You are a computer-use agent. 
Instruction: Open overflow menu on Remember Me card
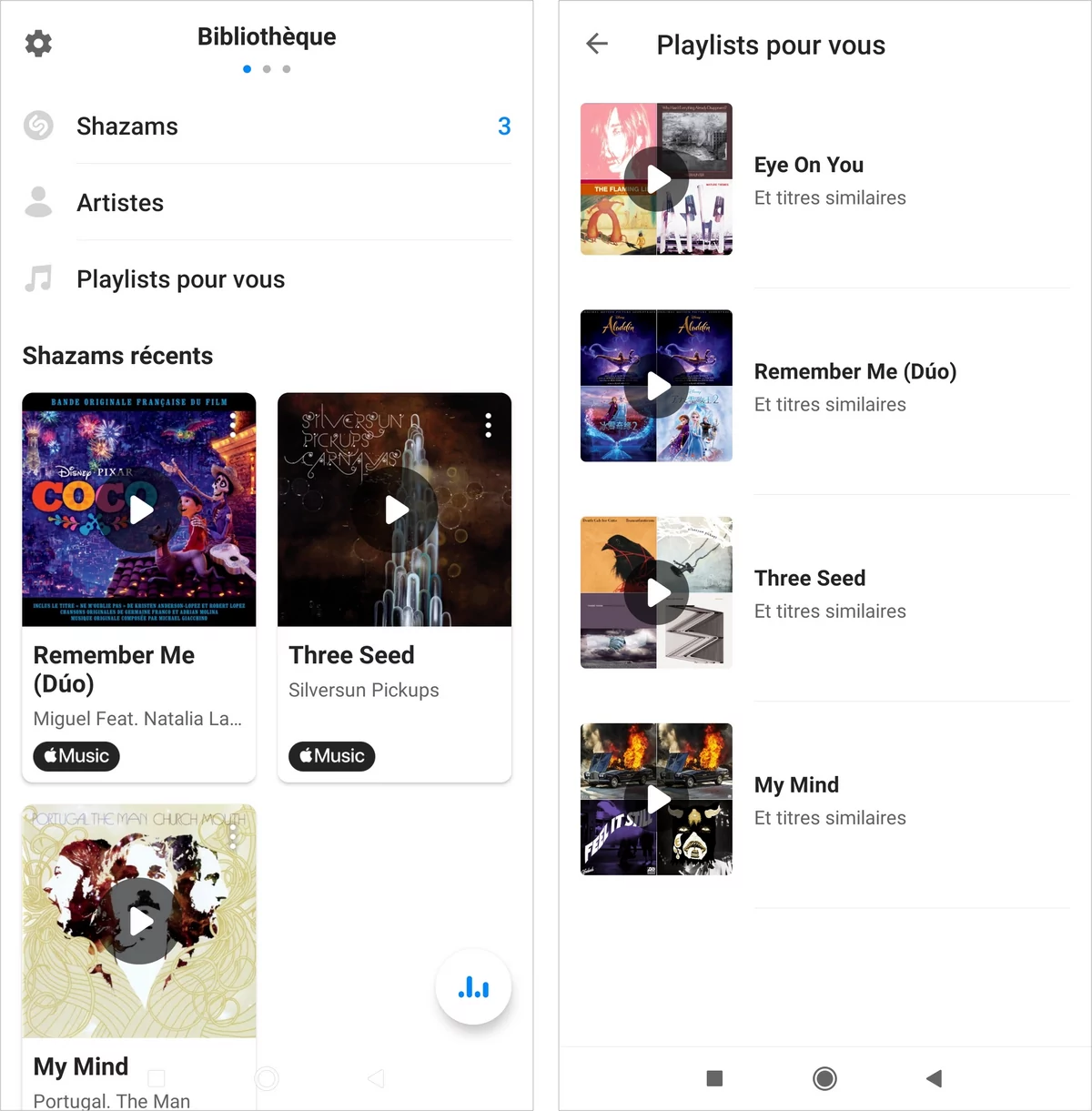[234, 425]
